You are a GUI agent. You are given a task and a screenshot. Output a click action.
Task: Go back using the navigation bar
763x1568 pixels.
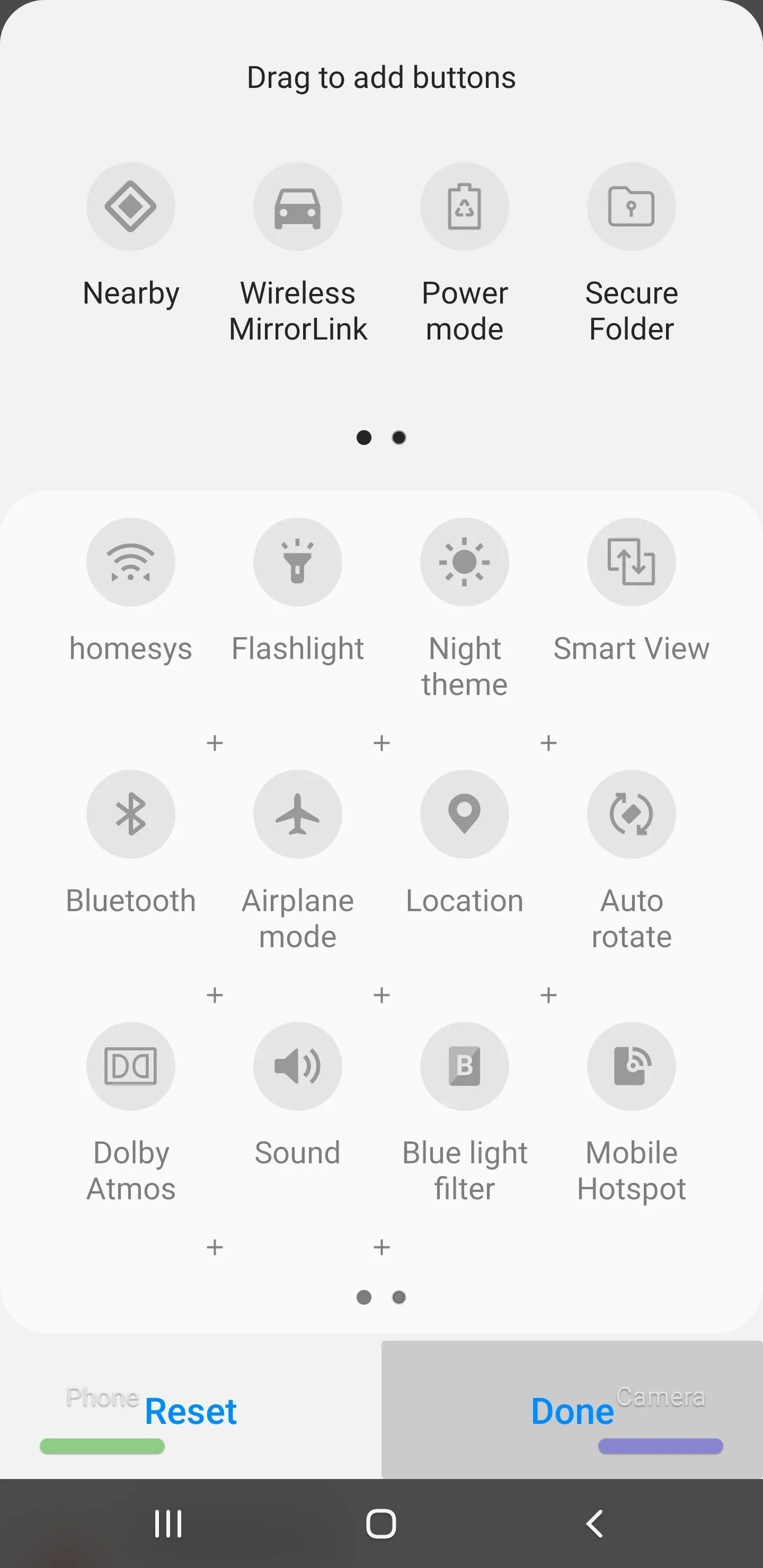595,1524
